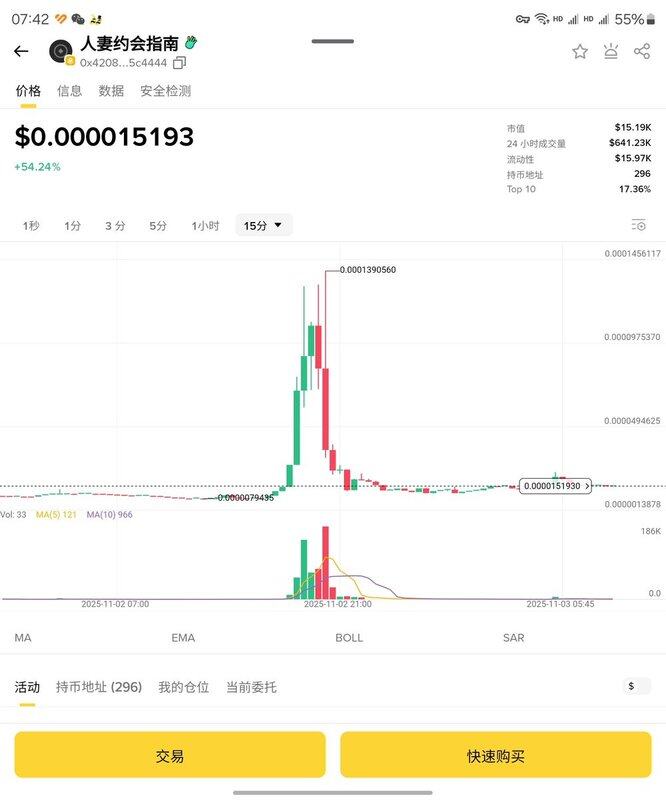666x800 pixels.
Task: Expand the 15分 interval dropdown
Action: click(x=264, y=226)
